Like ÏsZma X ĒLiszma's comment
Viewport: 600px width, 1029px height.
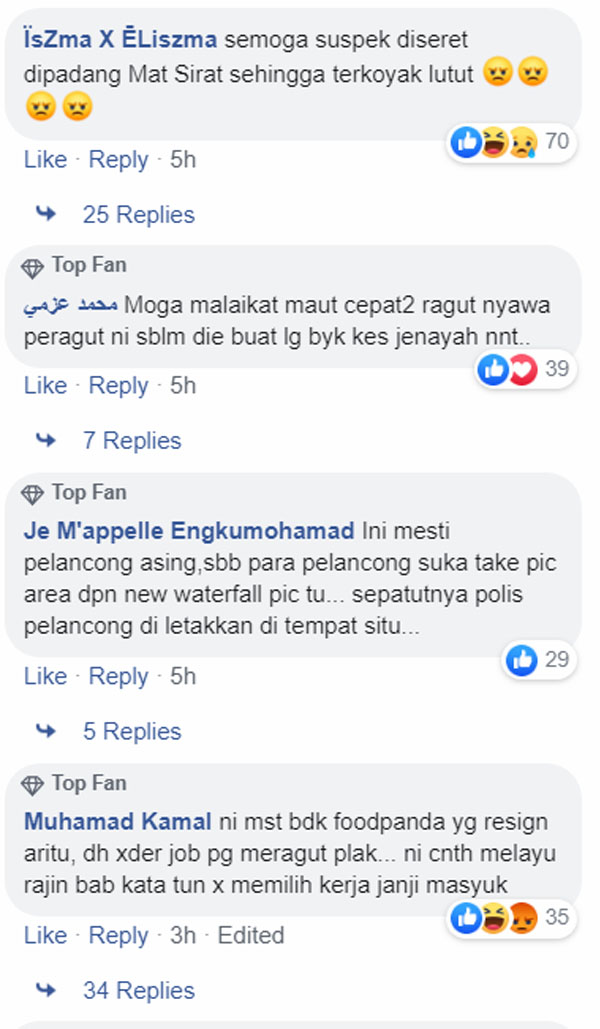tap(45, 159)
